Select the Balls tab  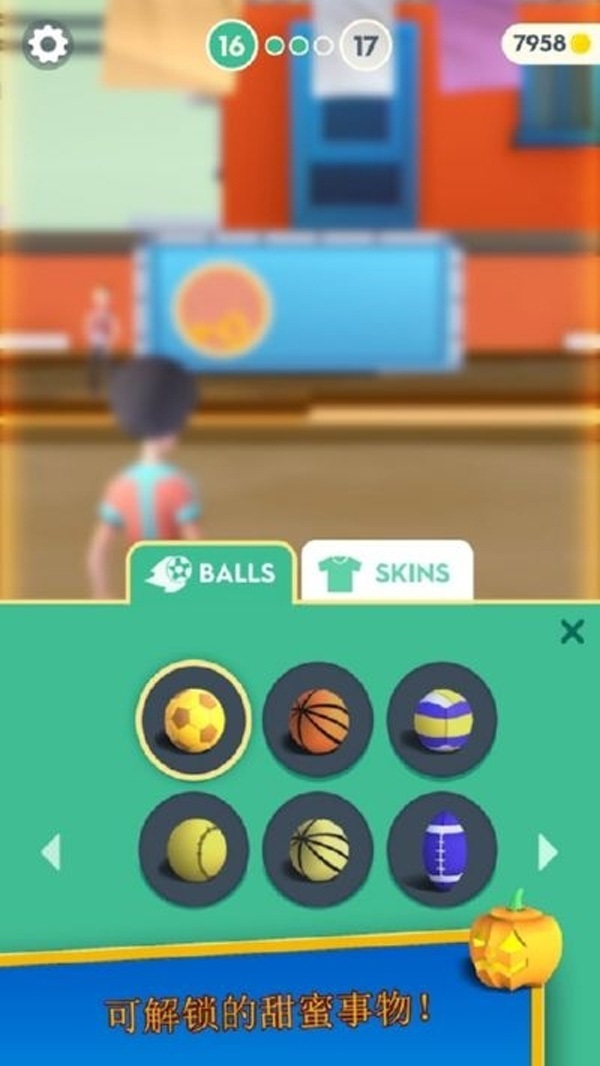tap(212, 573)
